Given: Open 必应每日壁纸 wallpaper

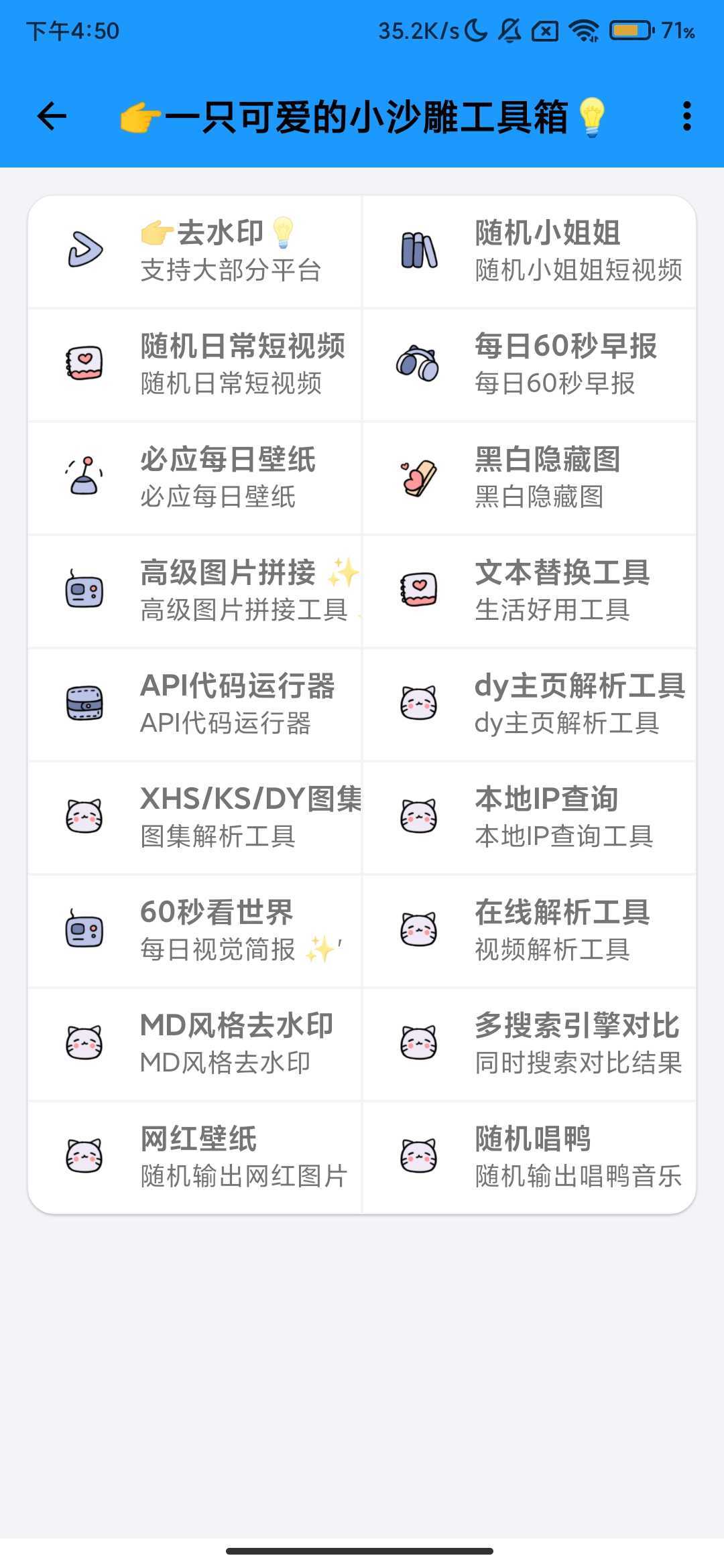Looking at the screenshot, I should (x=195, y=478).
